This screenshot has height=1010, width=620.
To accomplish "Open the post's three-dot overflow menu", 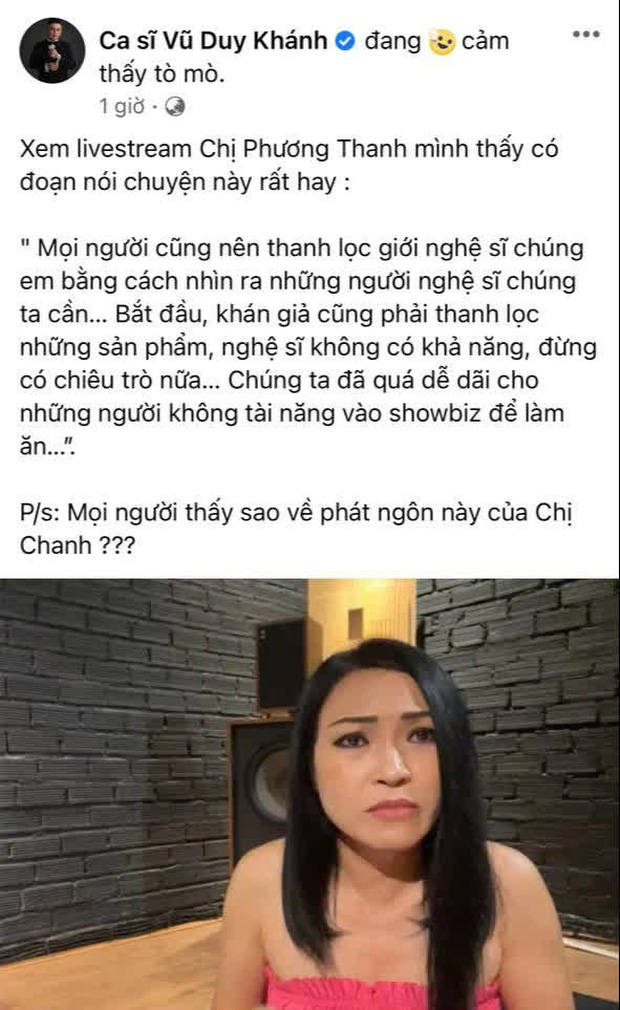I will (585, 34).
